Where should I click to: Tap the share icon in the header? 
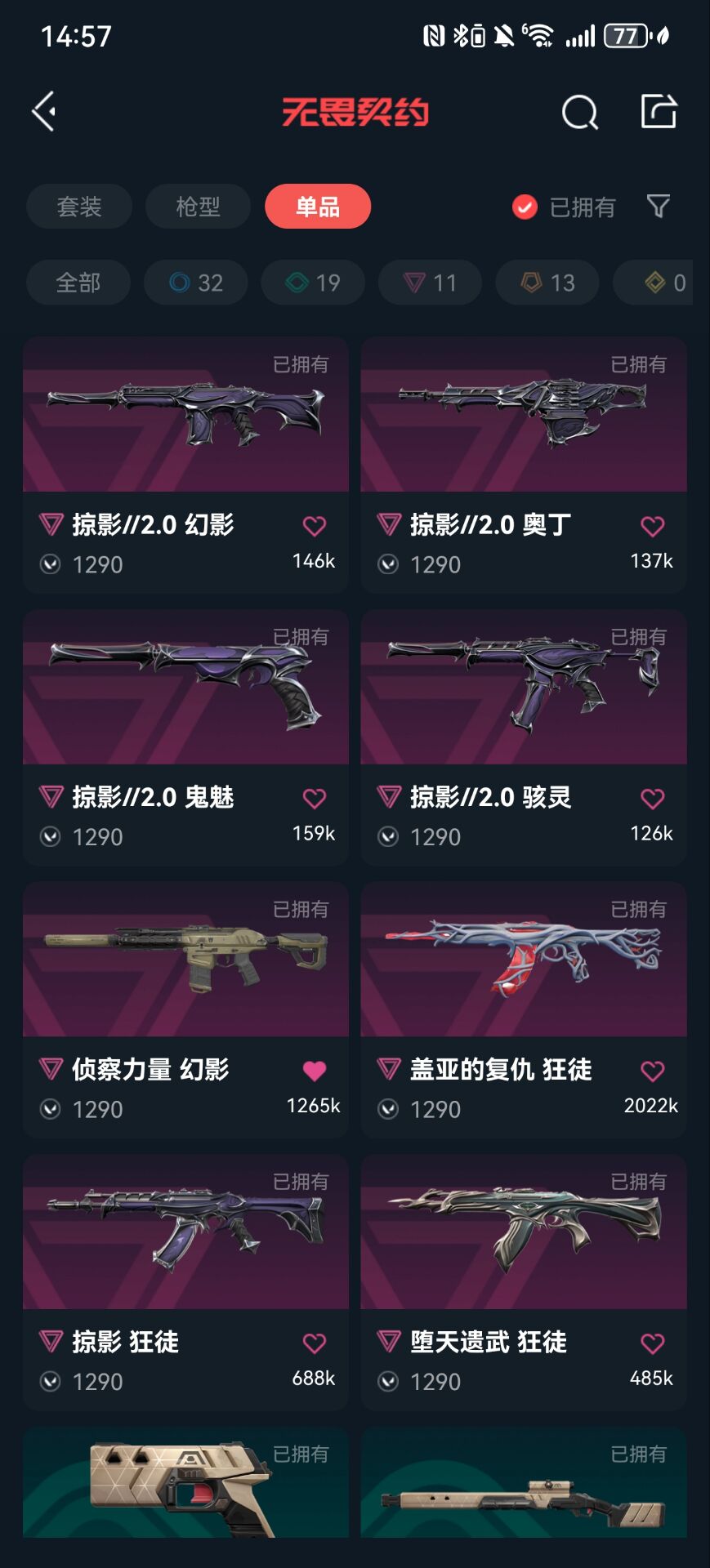coord(658,111)
